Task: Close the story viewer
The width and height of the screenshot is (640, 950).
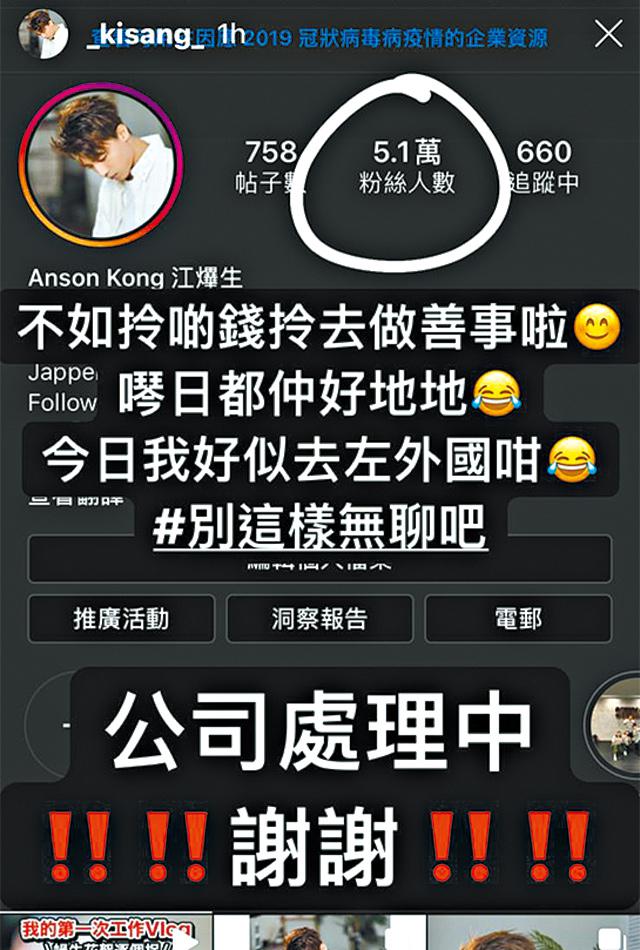Action: [x=607, y=34]
